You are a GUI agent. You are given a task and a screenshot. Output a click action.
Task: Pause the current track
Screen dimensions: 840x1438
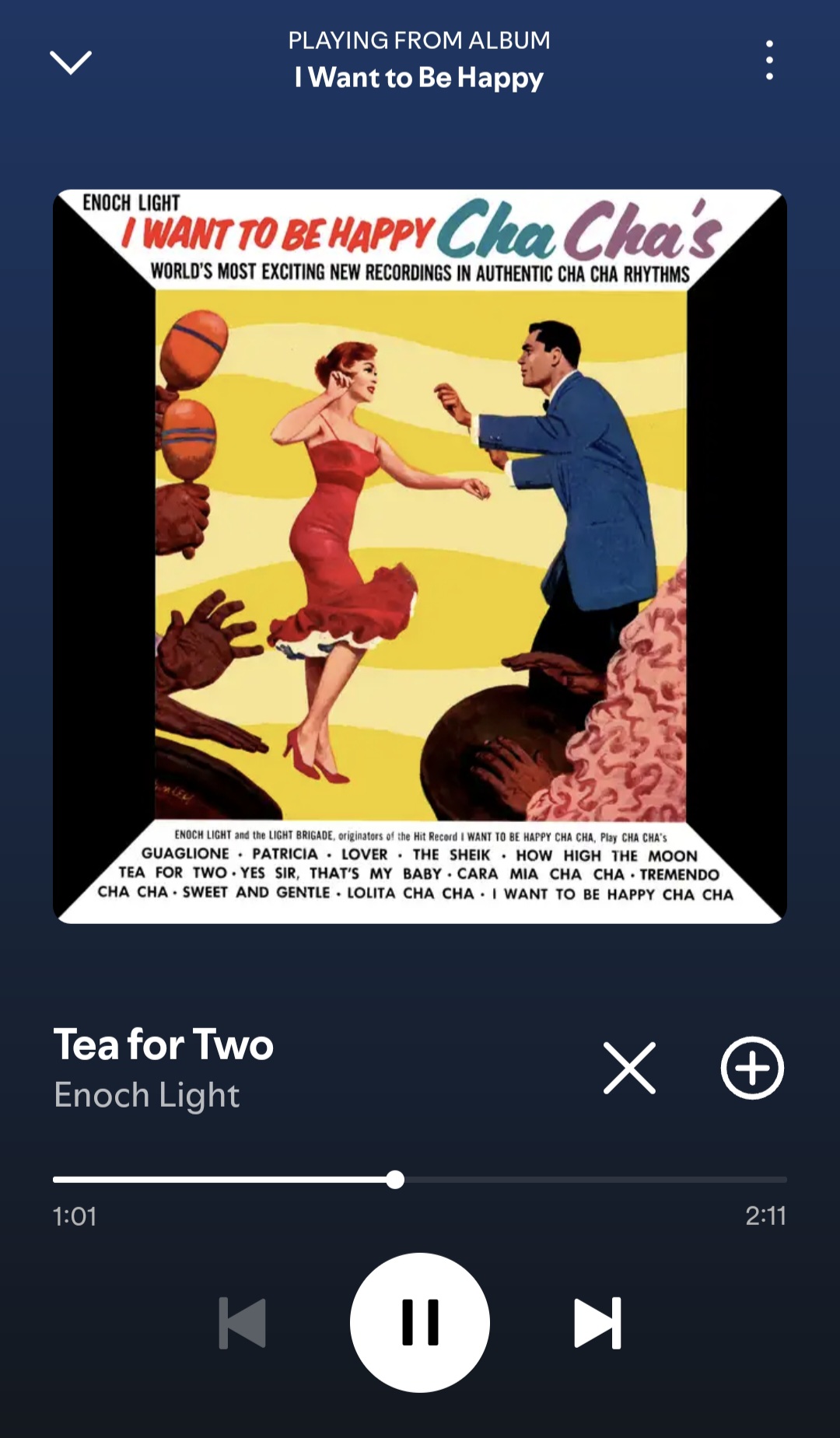(x=420, y=1322)
